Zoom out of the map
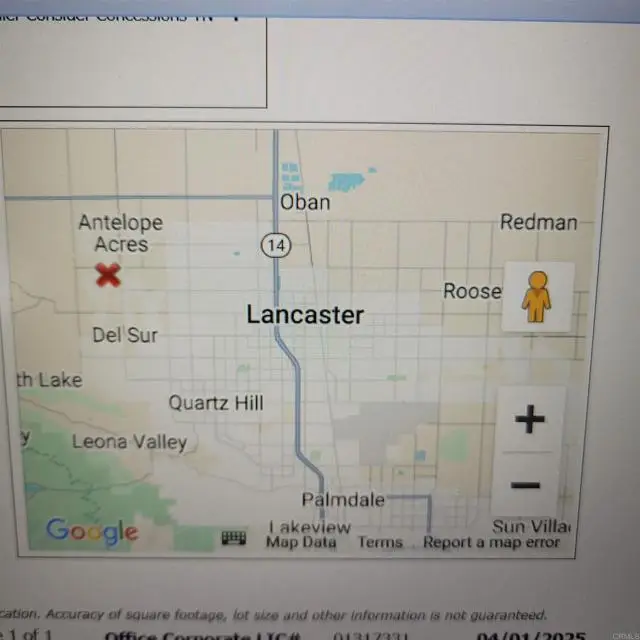This screenshot has height=640, width=640. 526,485
